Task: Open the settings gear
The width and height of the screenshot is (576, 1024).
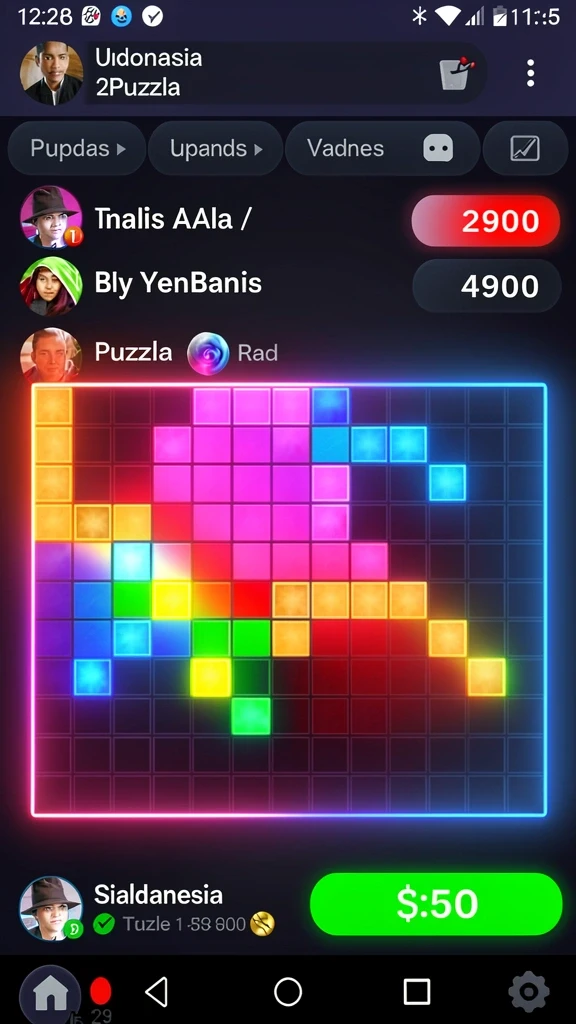Action: [x=528, y=991]
